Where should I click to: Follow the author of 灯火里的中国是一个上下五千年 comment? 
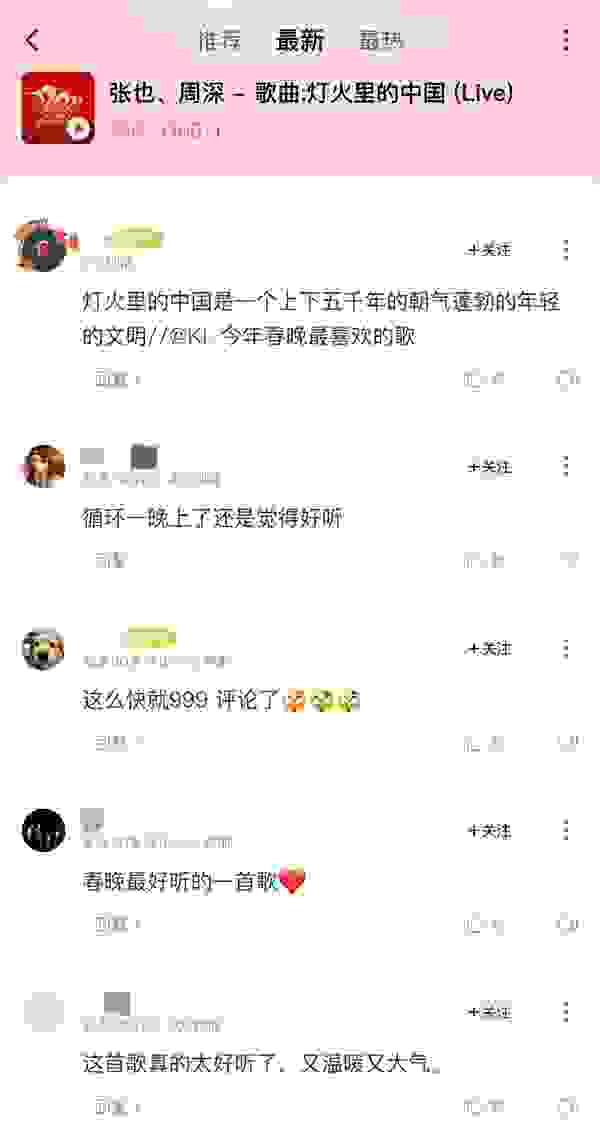pos(489,249)
